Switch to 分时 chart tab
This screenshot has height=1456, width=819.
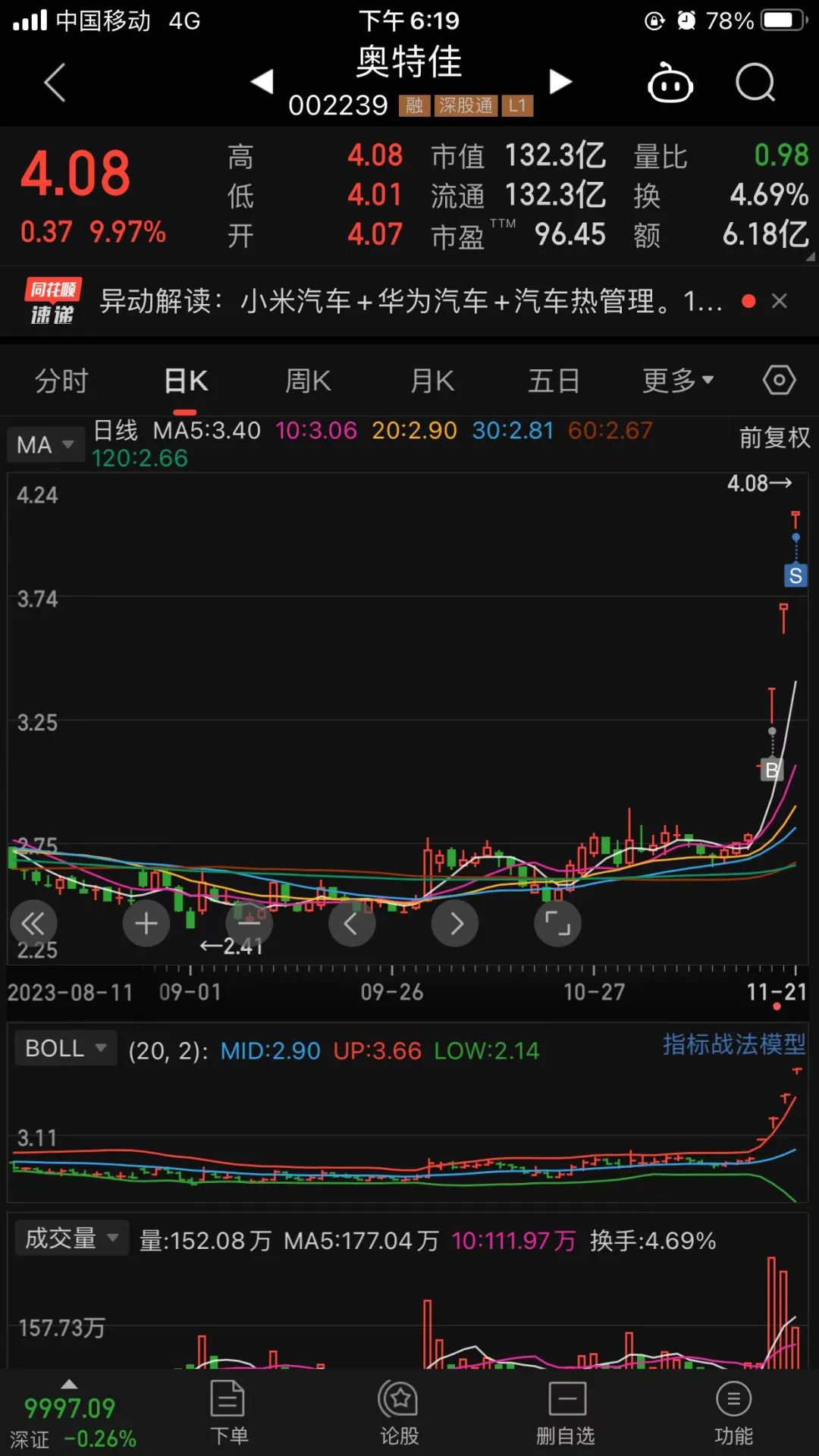62,381
